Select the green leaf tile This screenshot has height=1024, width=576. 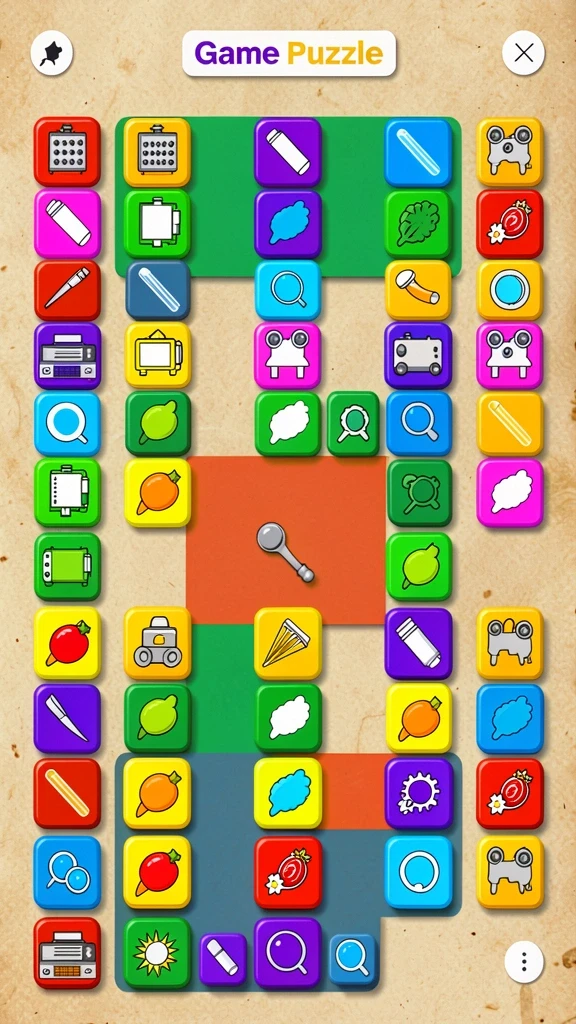click(x=419, y=224)
